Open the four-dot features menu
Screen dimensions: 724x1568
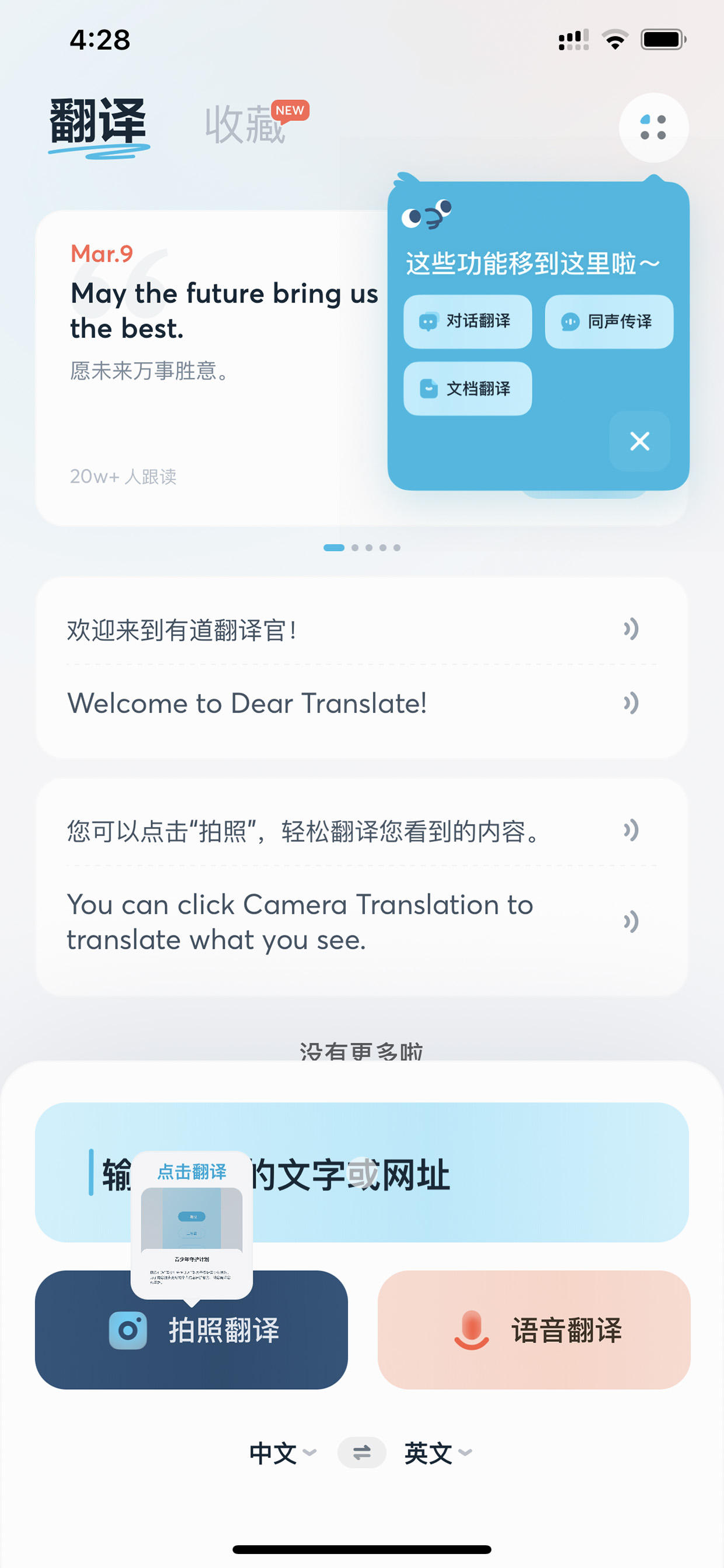pyautogui.click(x=653, y=128)
